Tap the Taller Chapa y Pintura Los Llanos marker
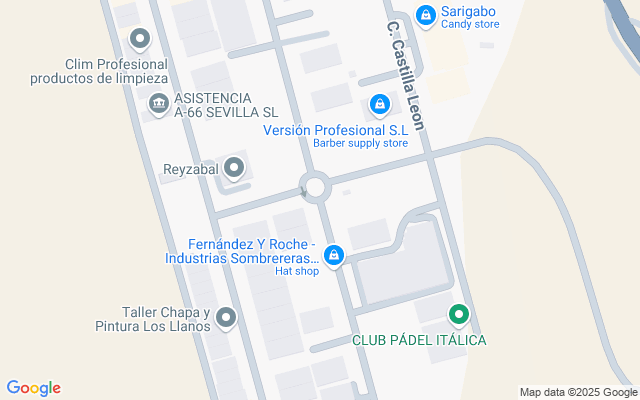Image resolution: width=640 pixels, height=400 pixels. 226,318
